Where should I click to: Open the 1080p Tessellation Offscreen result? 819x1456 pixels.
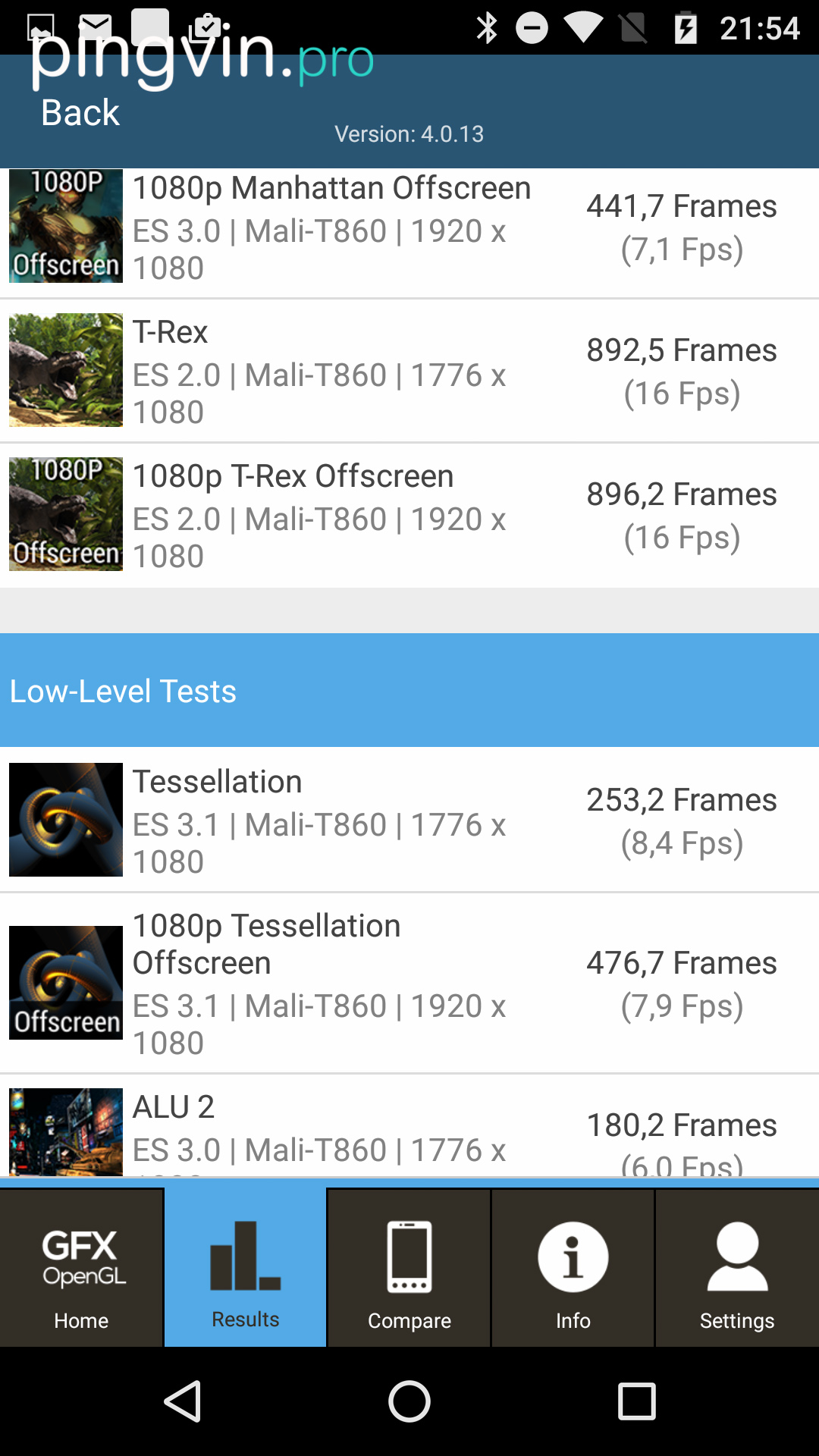click(x=409, y=984)
